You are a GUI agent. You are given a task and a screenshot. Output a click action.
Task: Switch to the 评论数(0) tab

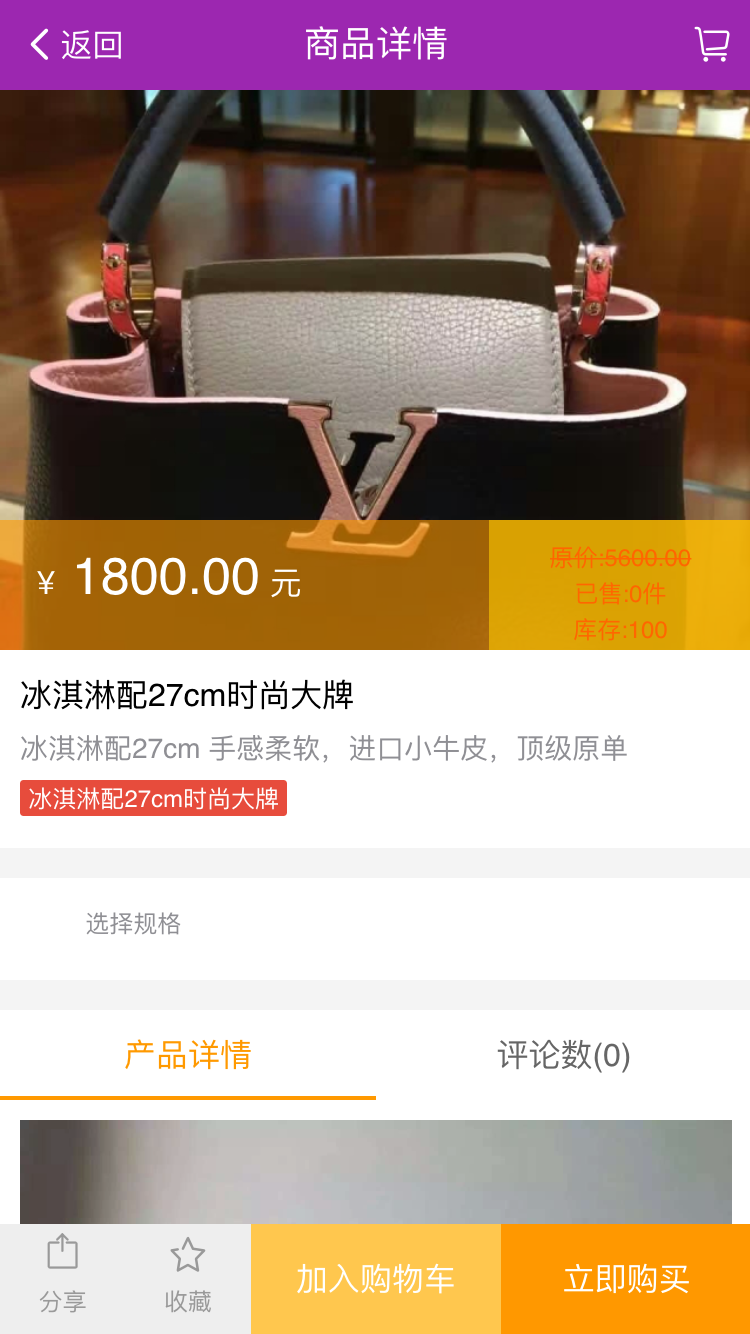(563, 1055)
